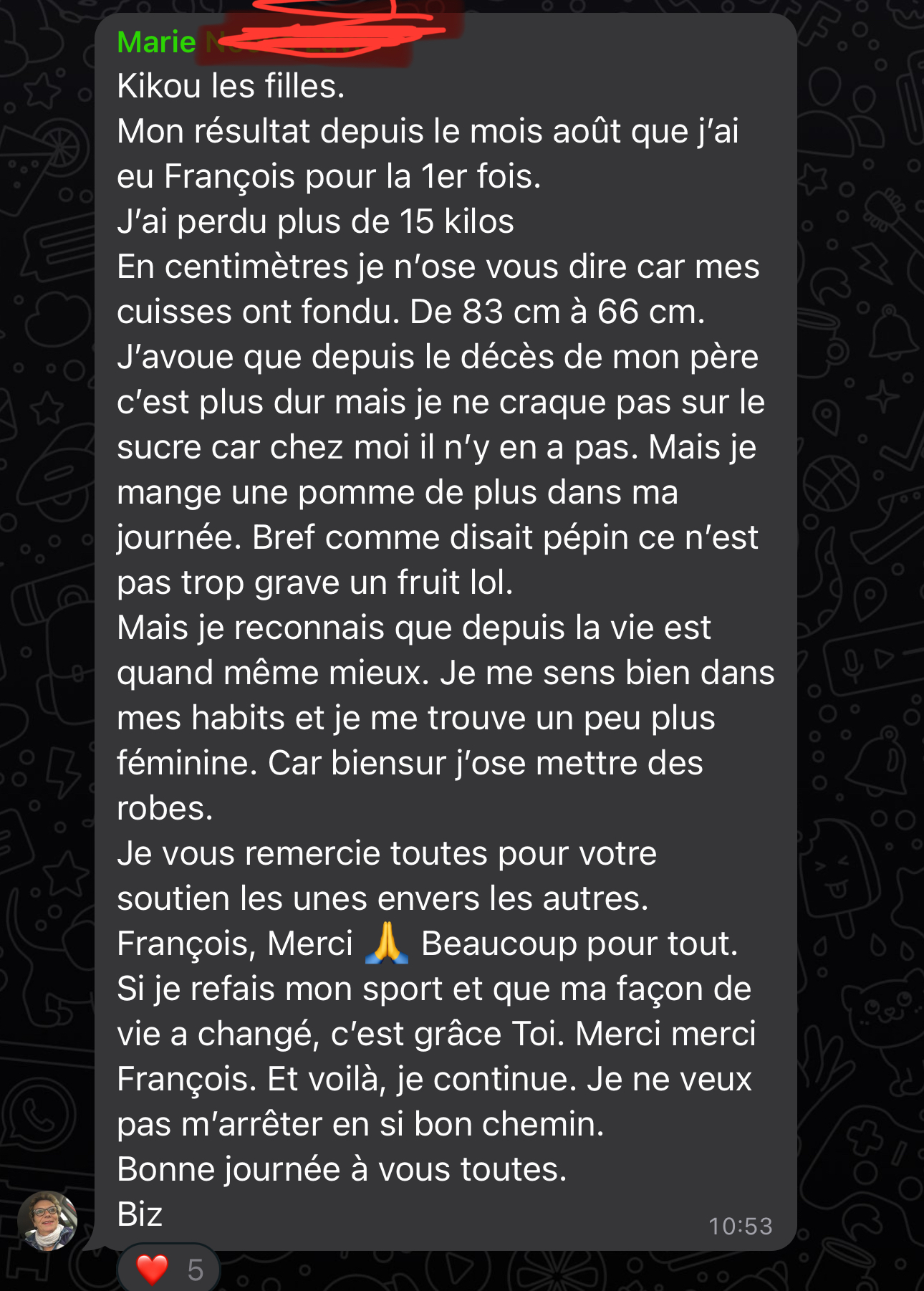This screenshot has height=1291, width=924.
Task: Tap the sender's profile photo beside the message
Action: (x=47, y=1221)
